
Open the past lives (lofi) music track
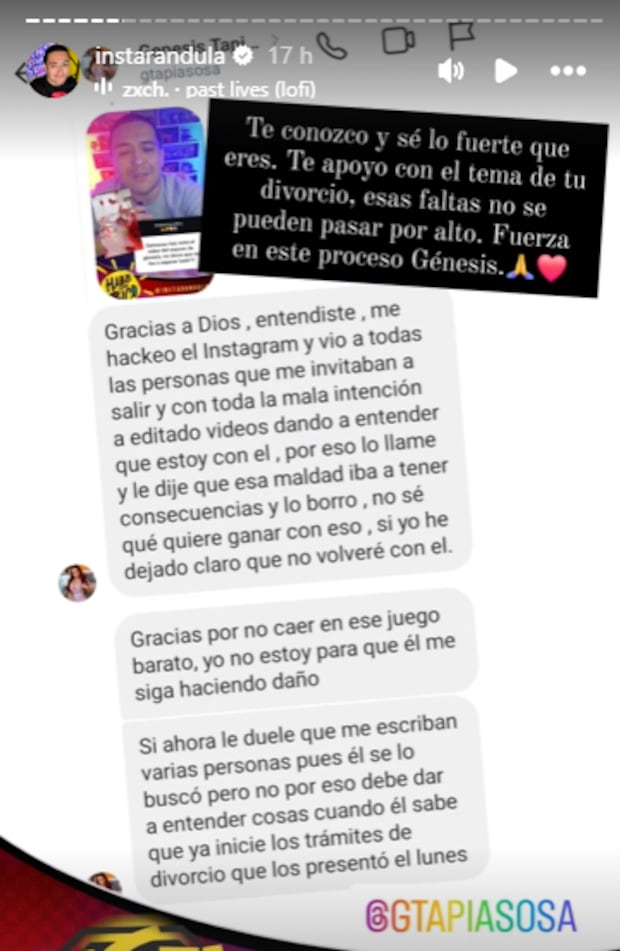coord(219,88)
